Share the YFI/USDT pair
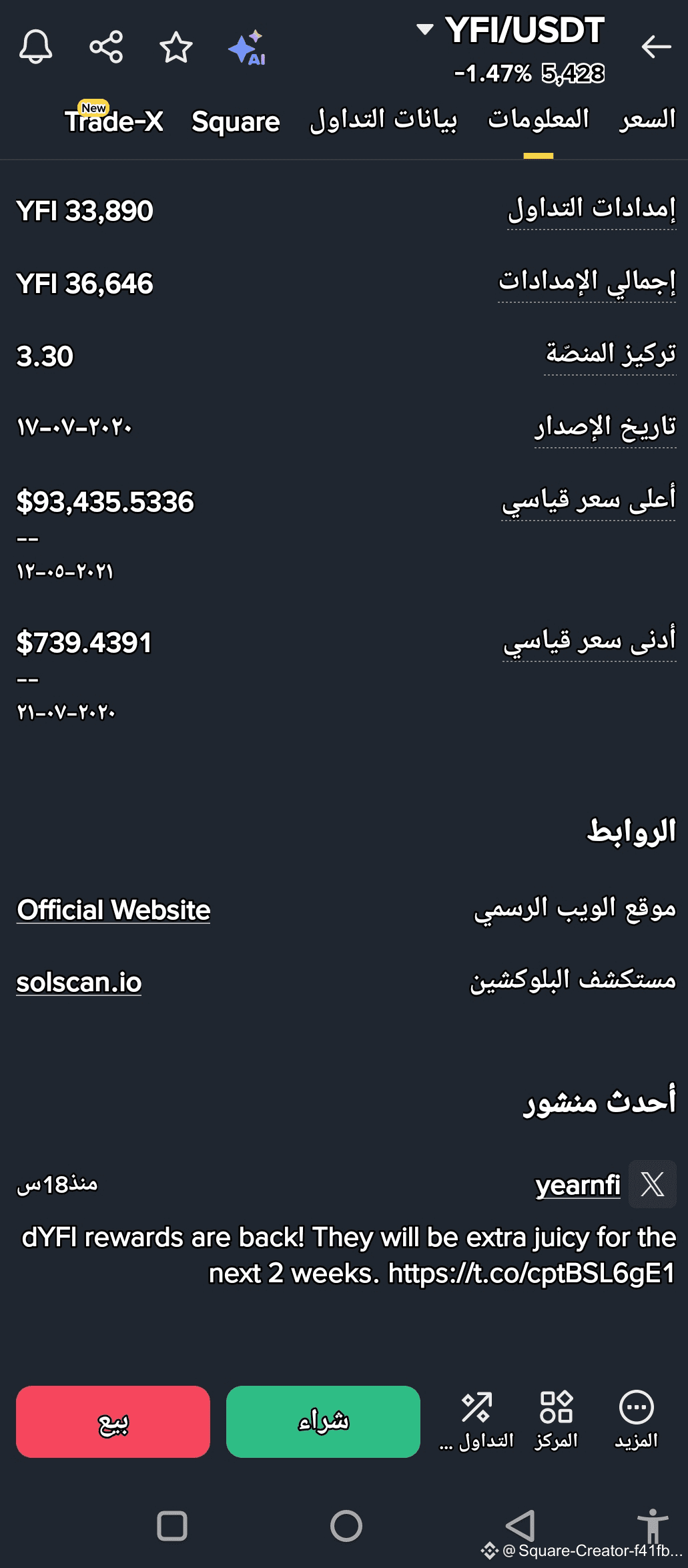 pyautogui.click(x=106, y=47)
